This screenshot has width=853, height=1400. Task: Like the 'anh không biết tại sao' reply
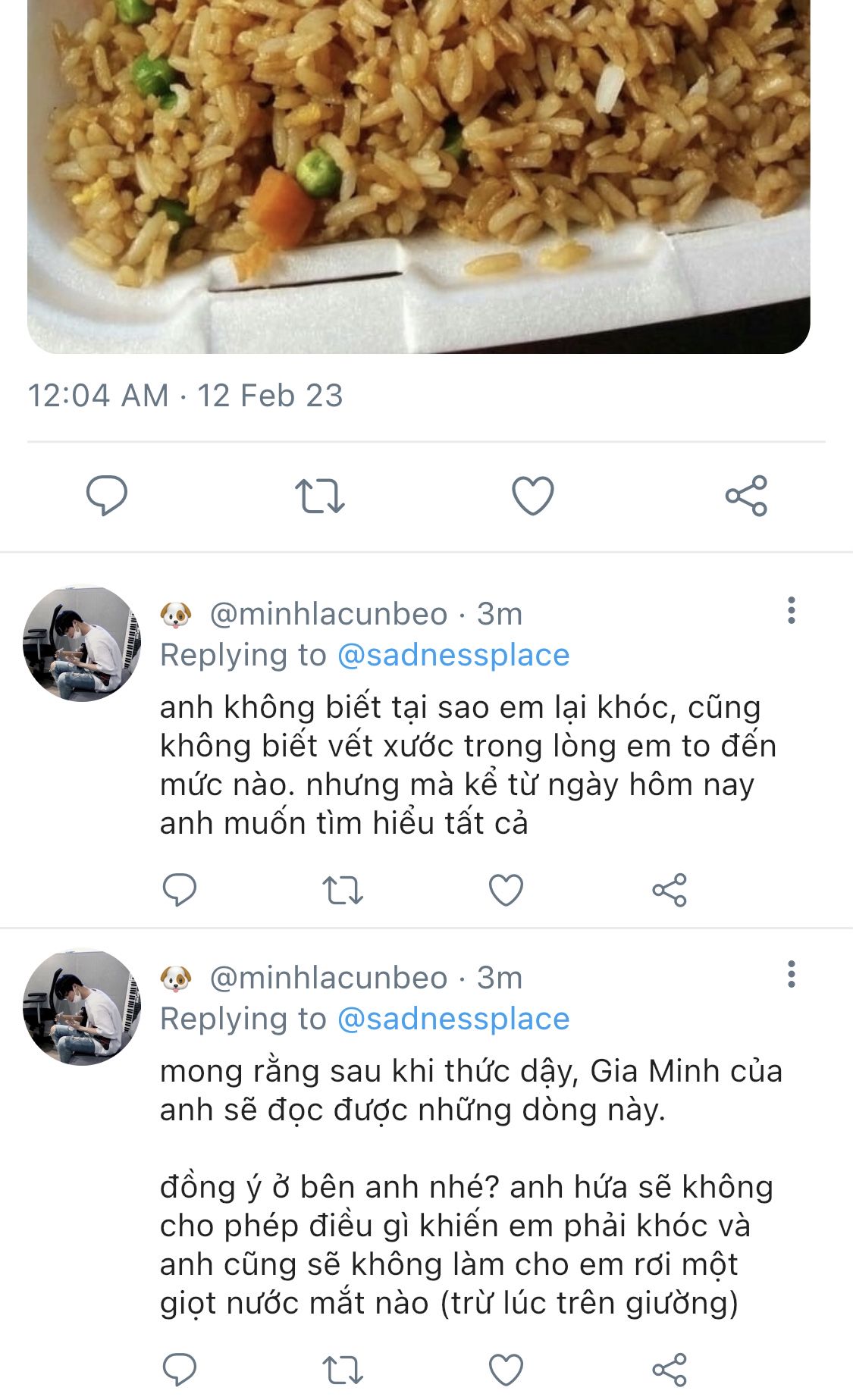[x=506, y=890]
